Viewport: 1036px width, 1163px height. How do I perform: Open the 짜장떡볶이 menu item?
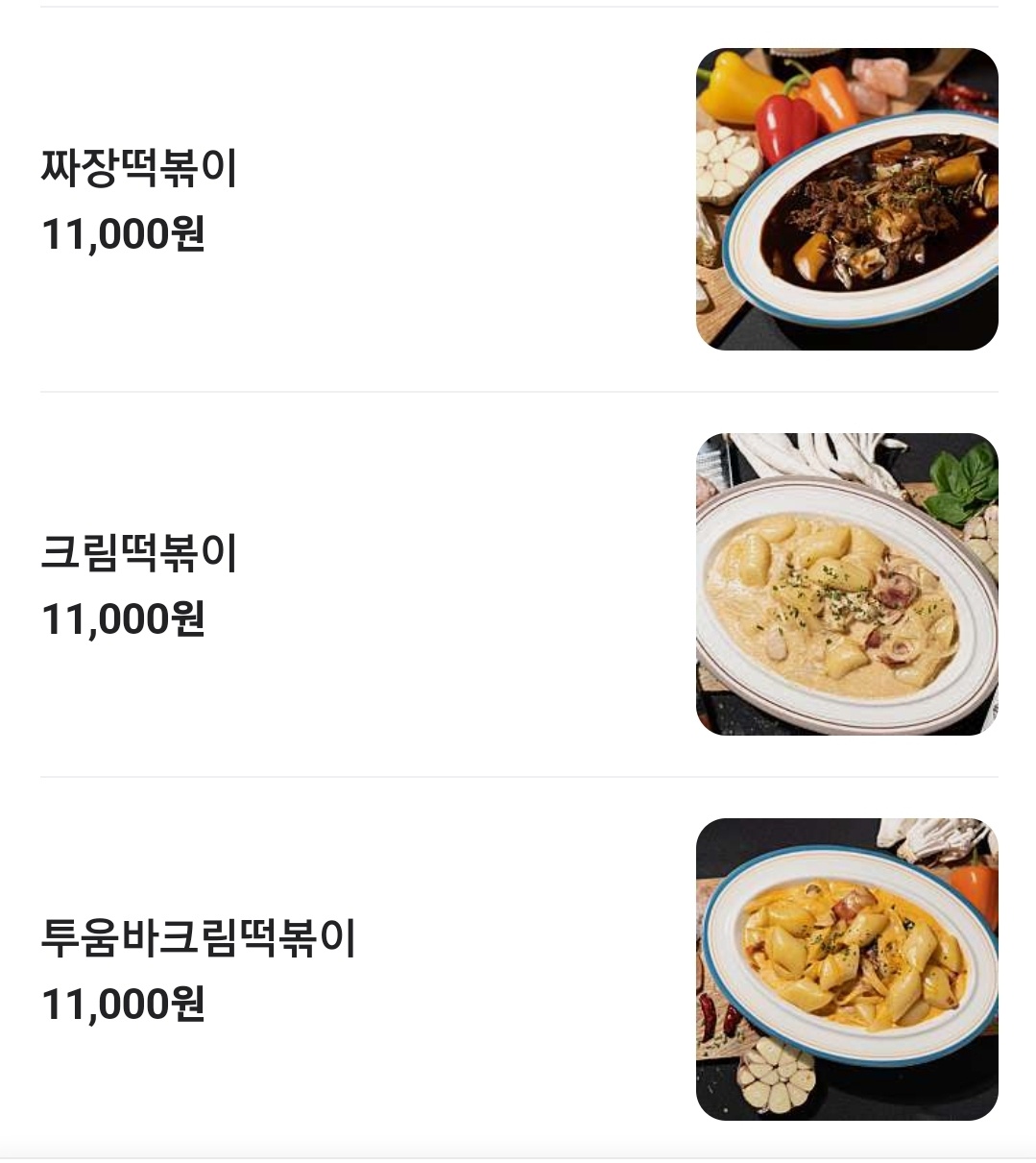(139, 169)
